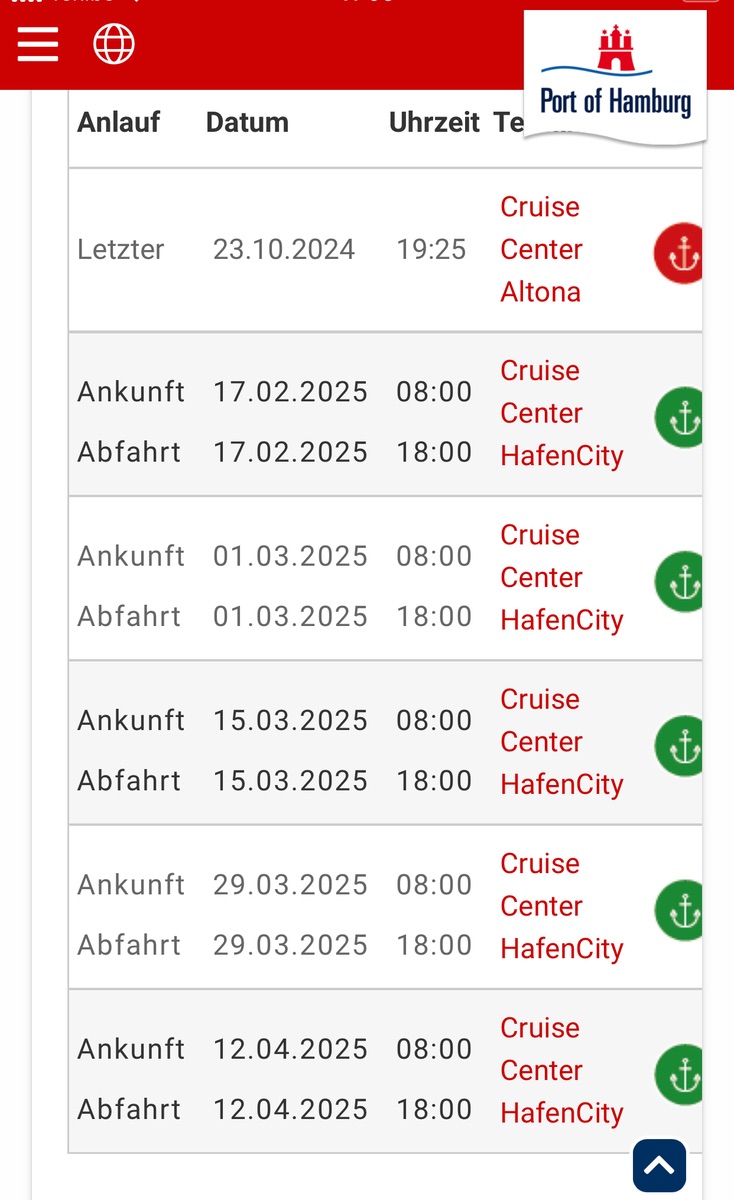Open Cruise Center HafenCity link for 29.03.2025

[x=561, y=906]
